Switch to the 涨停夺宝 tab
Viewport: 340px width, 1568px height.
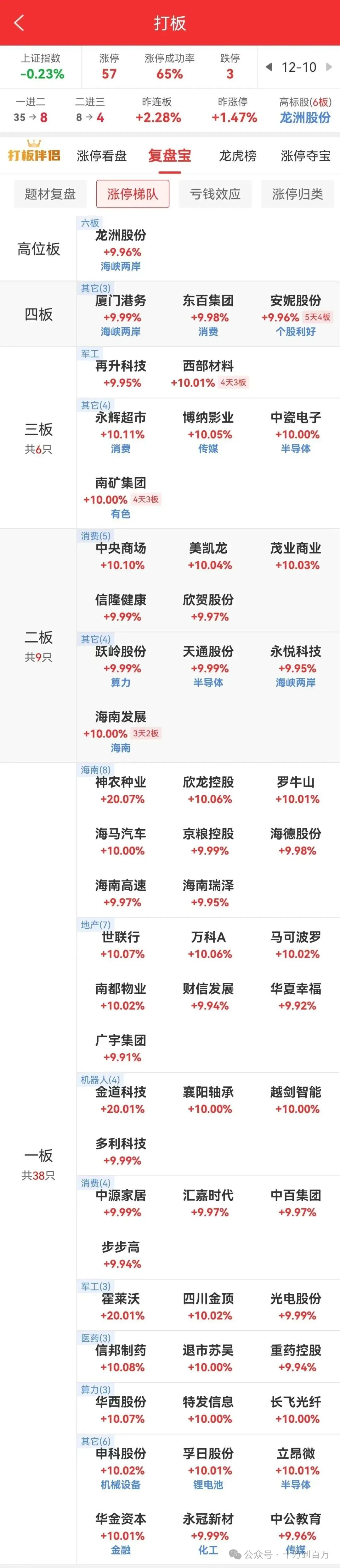[305, 156]
